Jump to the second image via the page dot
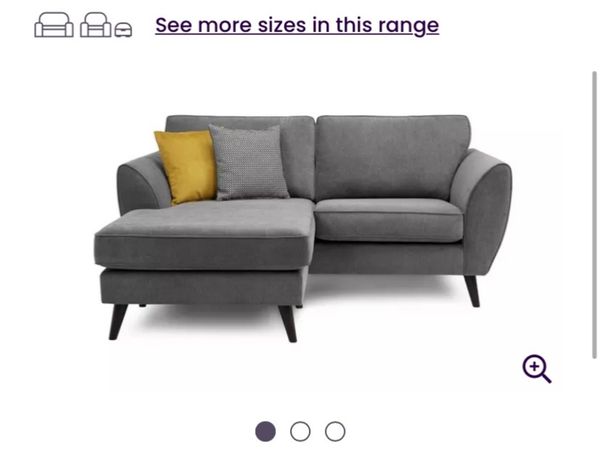Image resolution: width=600 pixels, height=450 pixels. pos(300,431)
